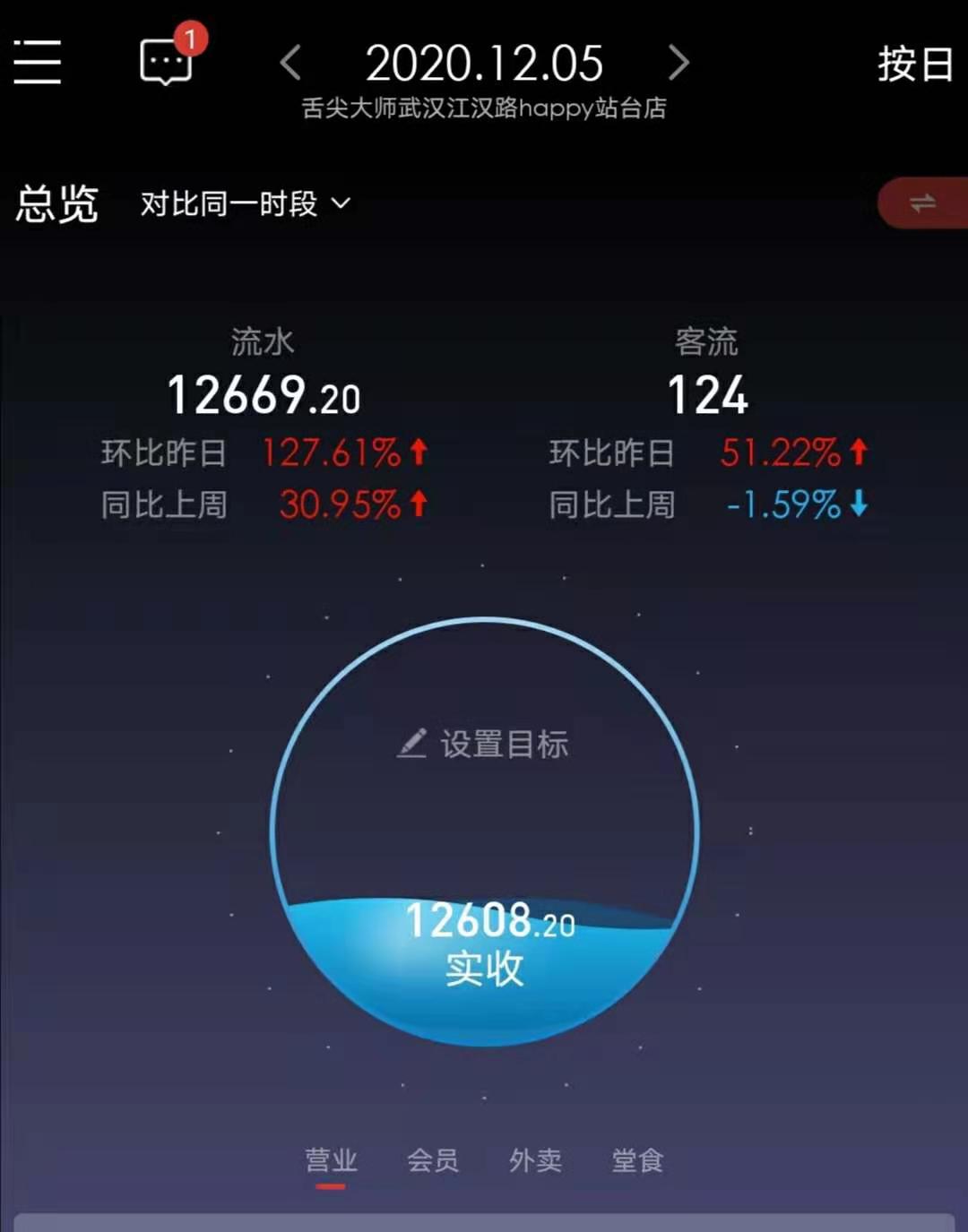Click the red up arrow beside 127.61%
The height and width of the screenshot is (1232, 968).
tap(418, 452)
